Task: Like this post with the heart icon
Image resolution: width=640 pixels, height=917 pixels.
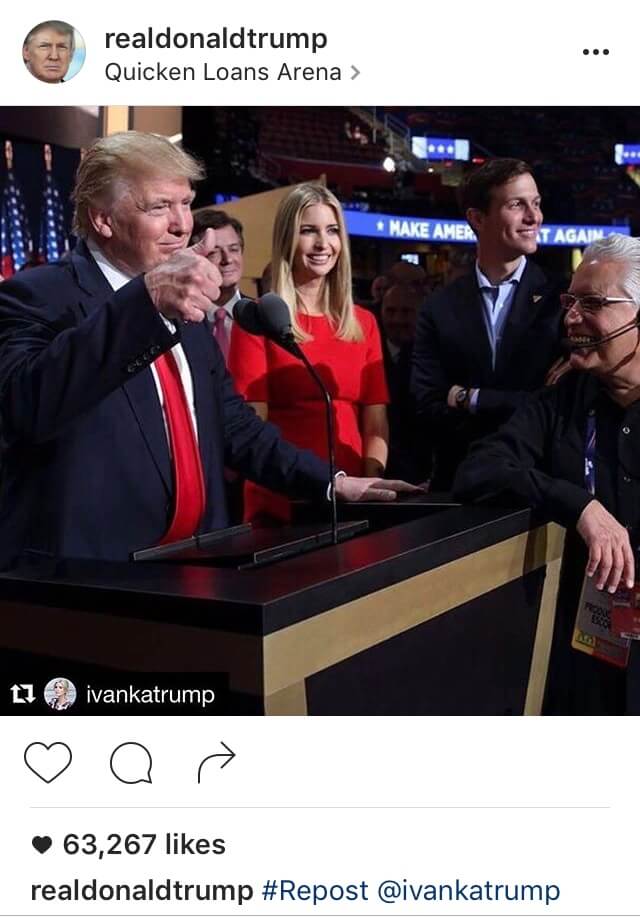Action: [x=48, y=764]
